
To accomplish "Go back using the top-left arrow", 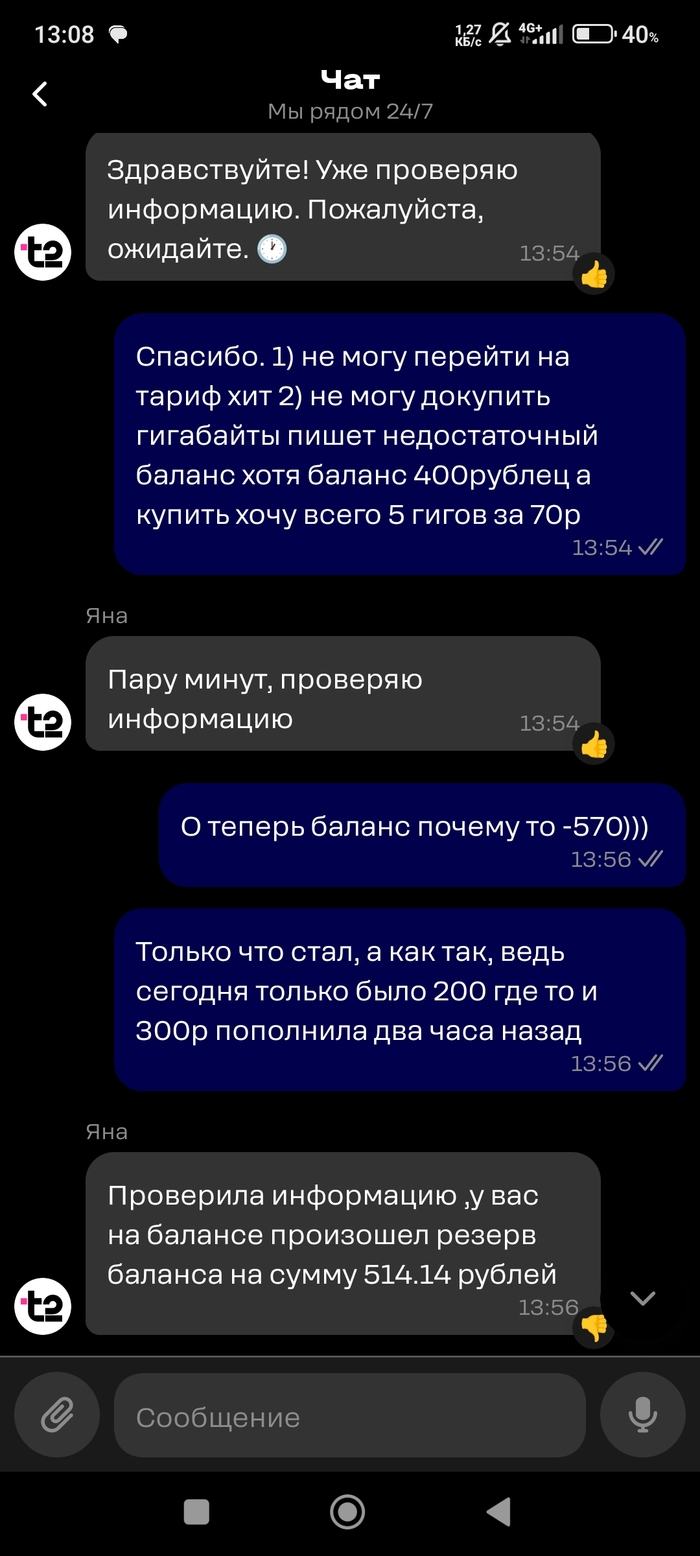I will 40,94.
